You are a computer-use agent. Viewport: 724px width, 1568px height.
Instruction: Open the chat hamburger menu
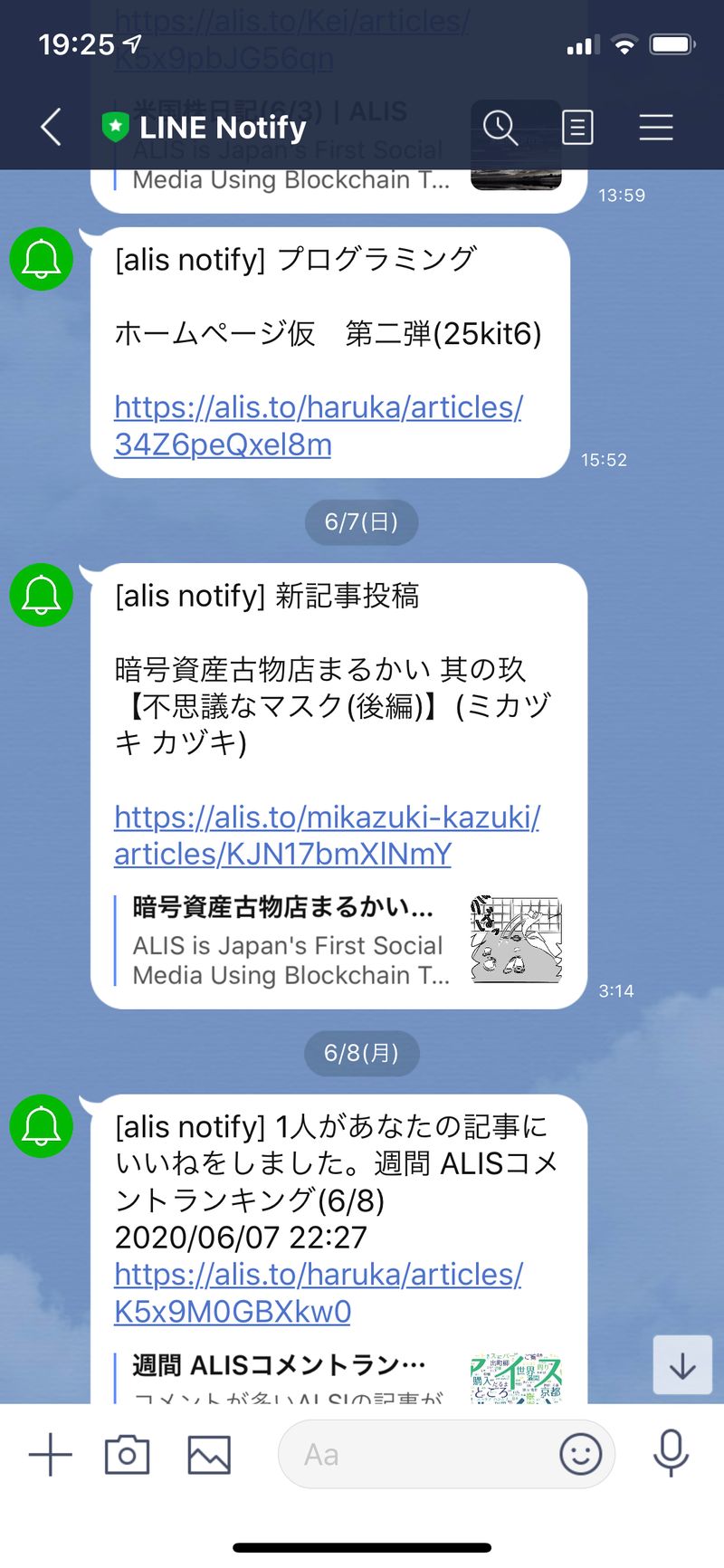655,128
